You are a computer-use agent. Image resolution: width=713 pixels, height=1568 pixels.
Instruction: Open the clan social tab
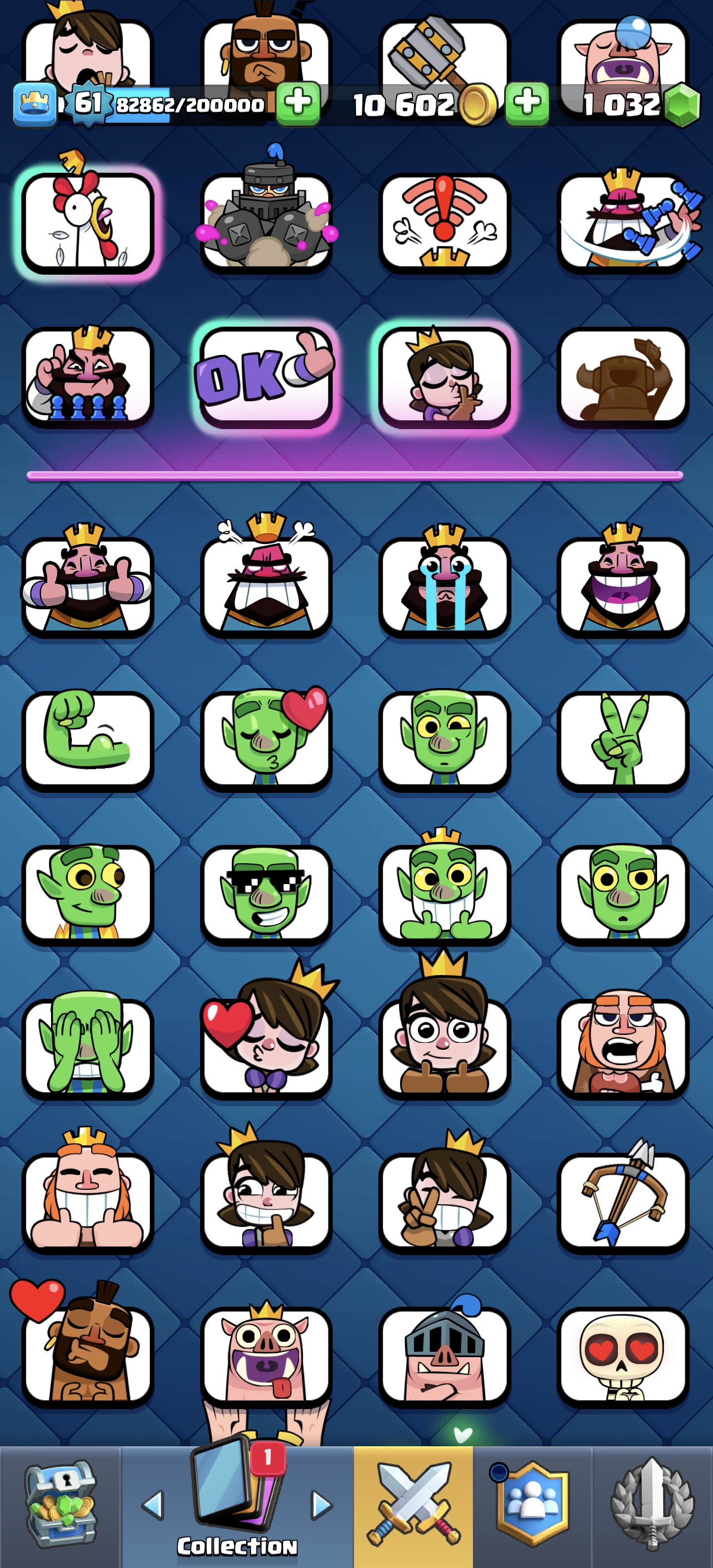[533, 1505]
